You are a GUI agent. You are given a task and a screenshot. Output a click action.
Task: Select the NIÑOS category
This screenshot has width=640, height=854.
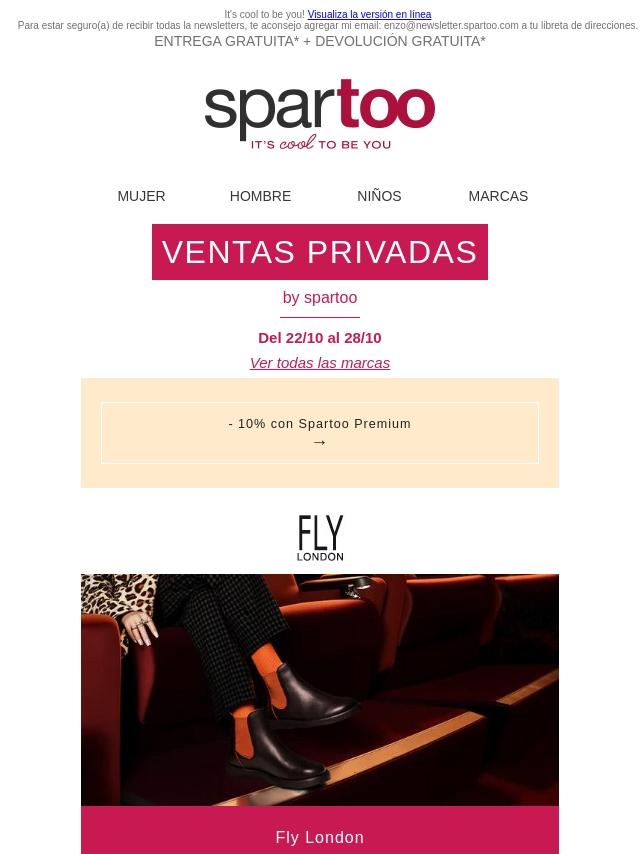coord(379,196)
